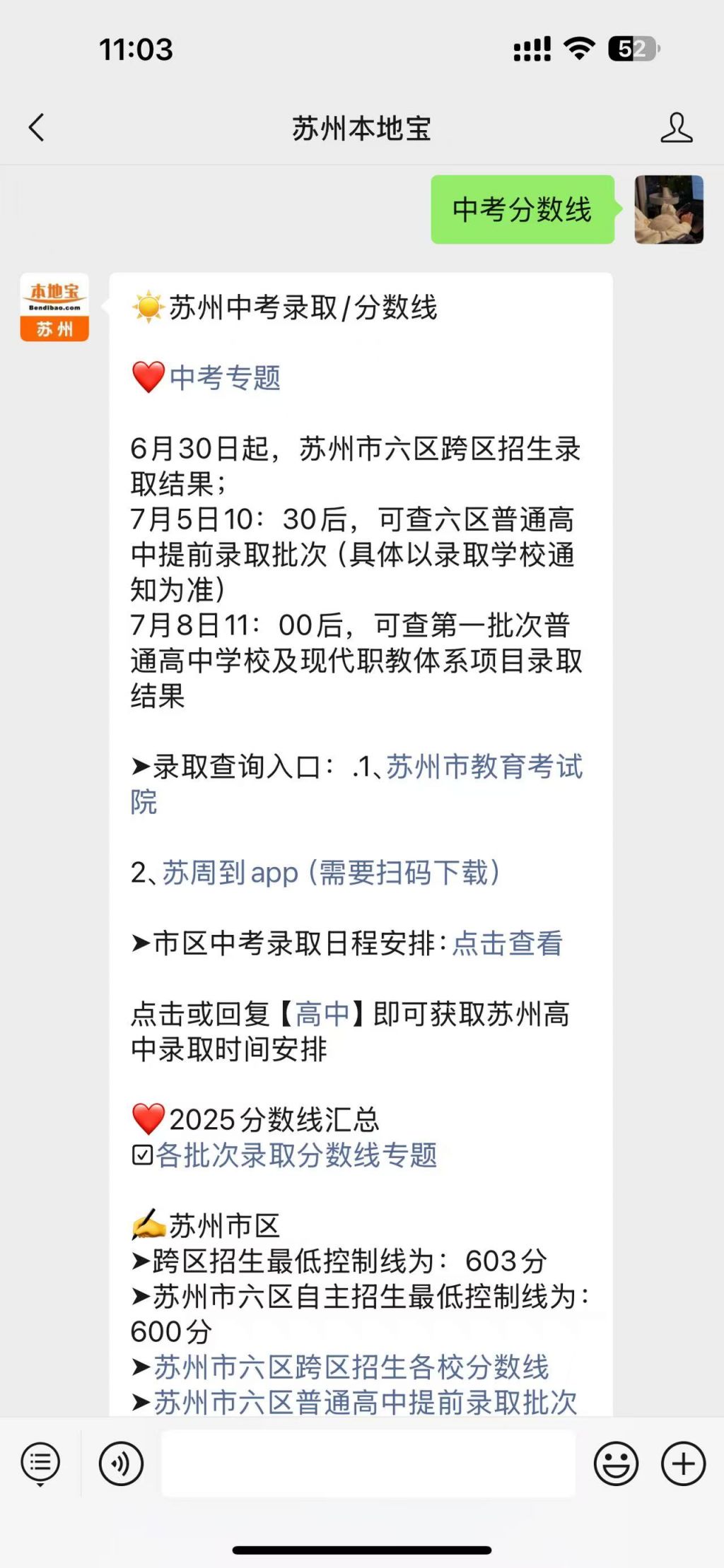Open the plus attachments menu
This screenshot has width=724, height=1568.
[x=683, y=1463]
